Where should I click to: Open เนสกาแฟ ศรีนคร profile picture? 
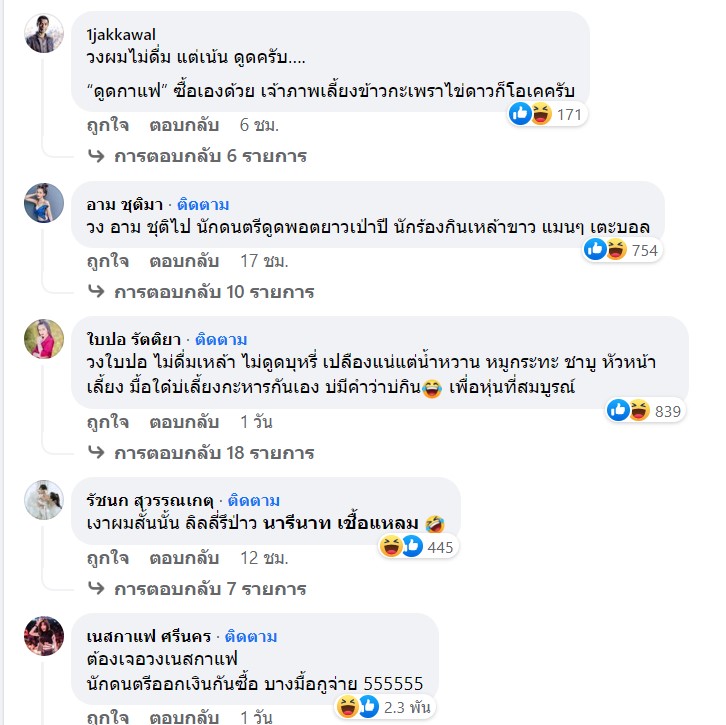45,635
